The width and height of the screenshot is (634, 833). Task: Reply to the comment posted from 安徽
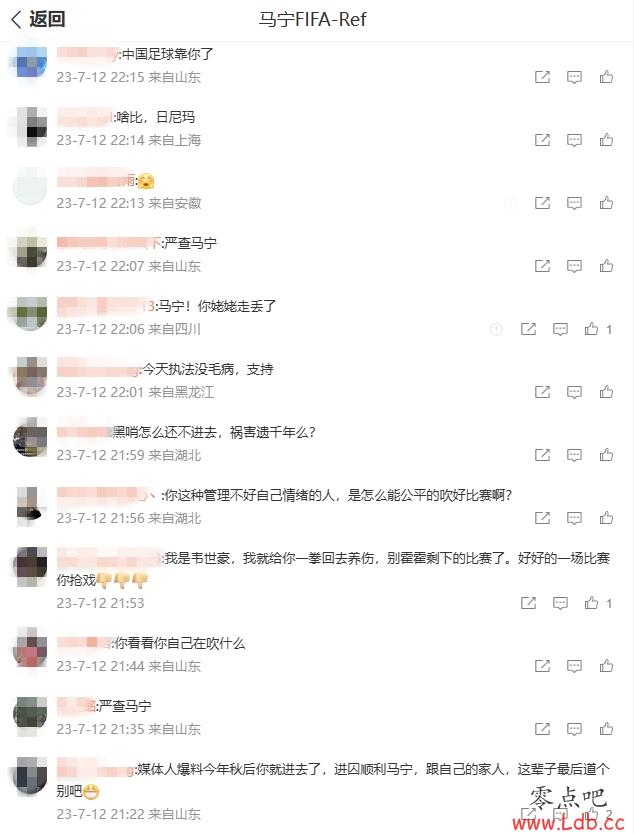pos(574,203)
